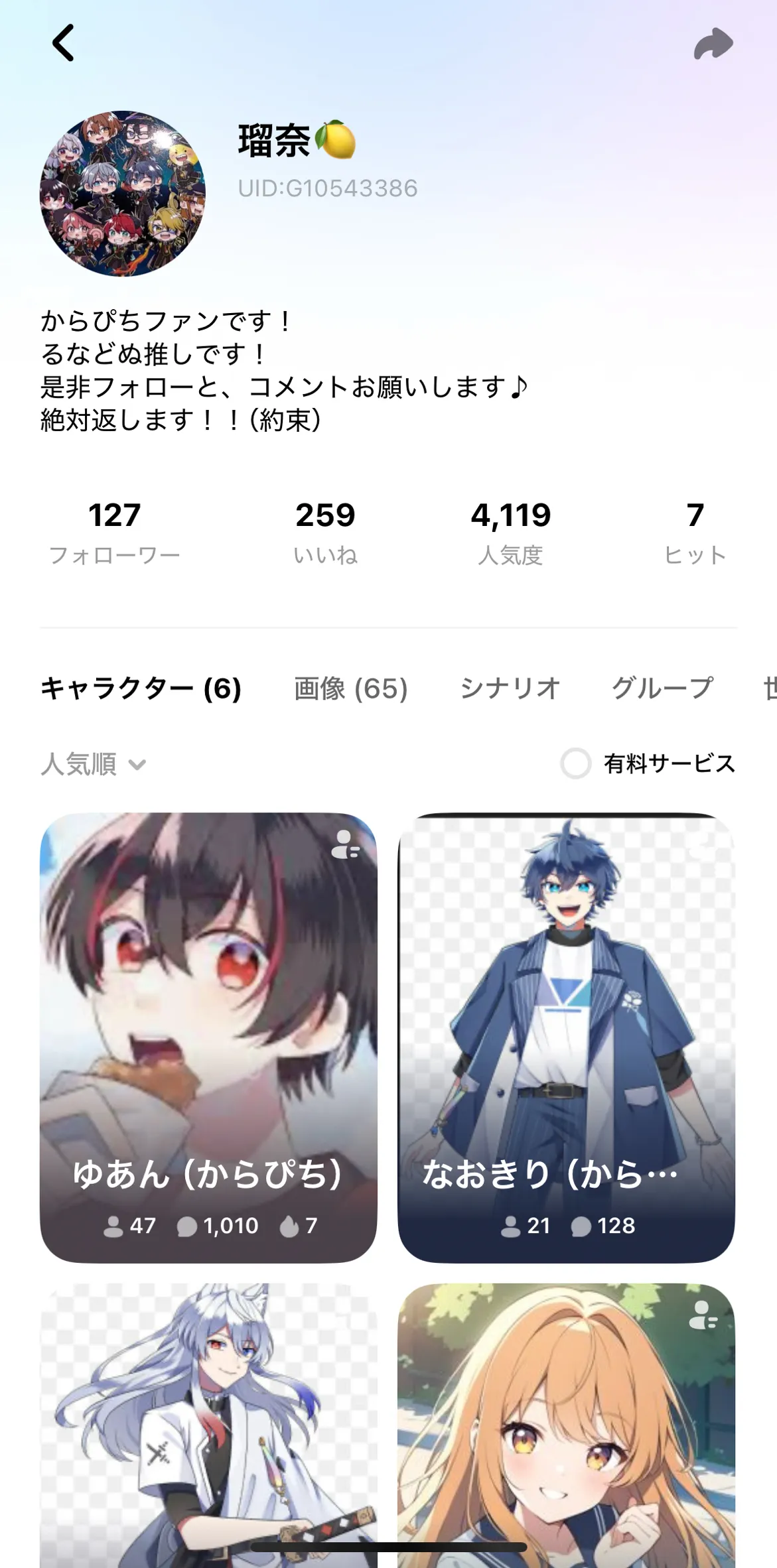Screen dimensions: 777x1568
Task: Expand the 人気順 sort dropdown
Action: [x=93, y=764]
